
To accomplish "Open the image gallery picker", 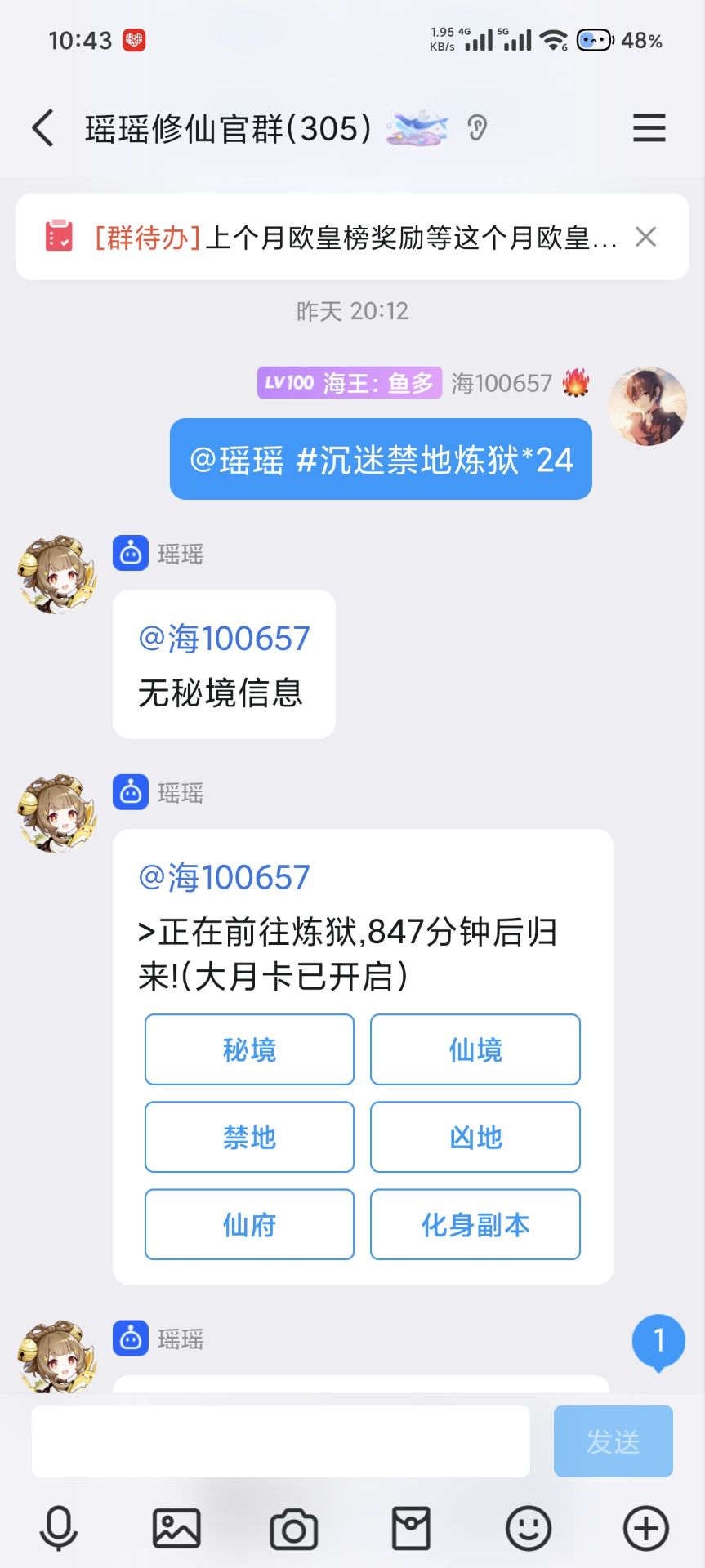I will coord(176,1529).
